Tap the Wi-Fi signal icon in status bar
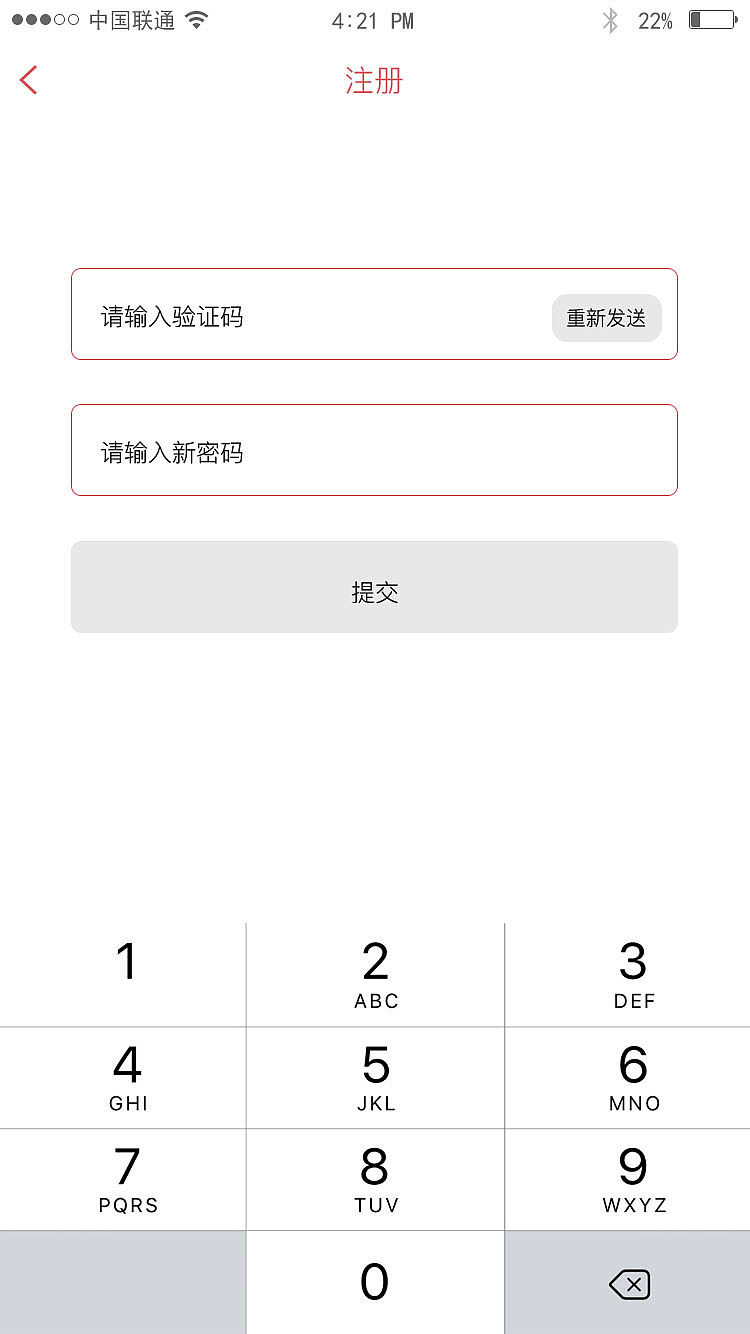The image size is (750, 1334). 194,20
